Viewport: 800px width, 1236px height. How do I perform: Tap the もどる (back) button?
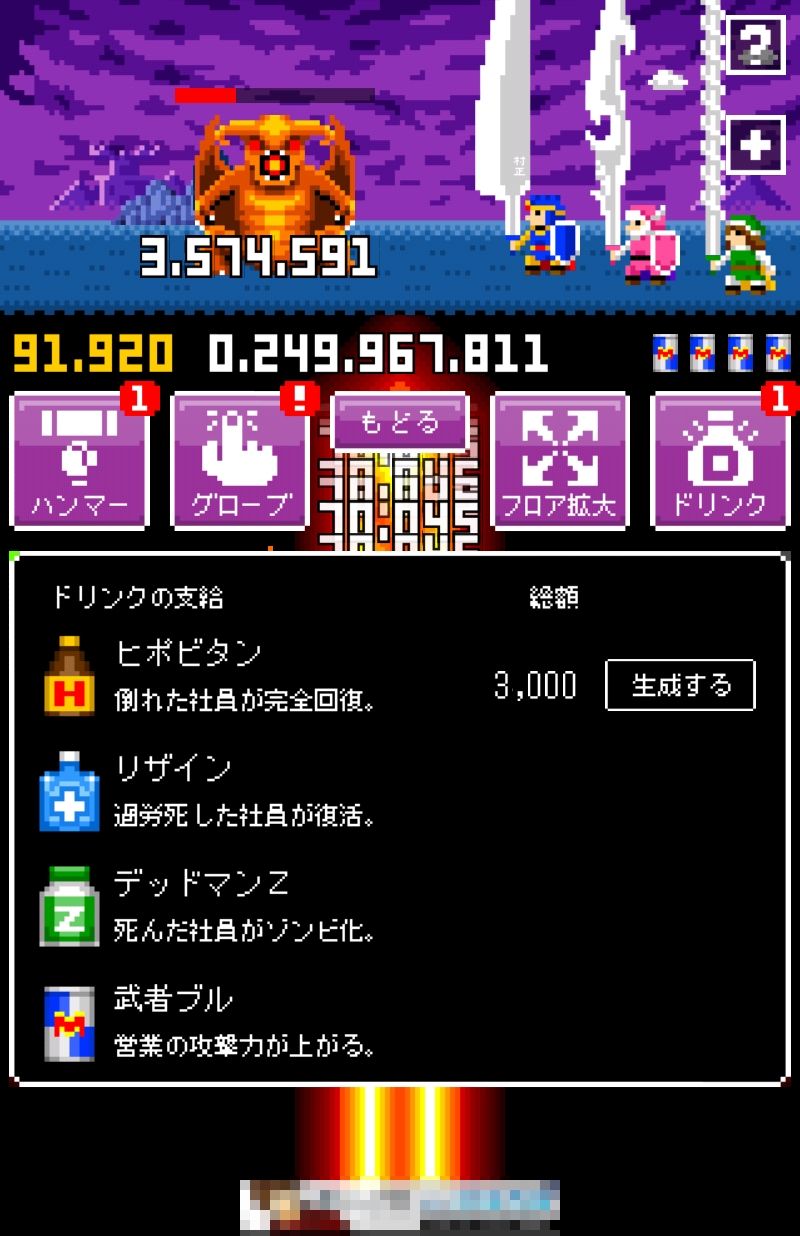point(400,423)
